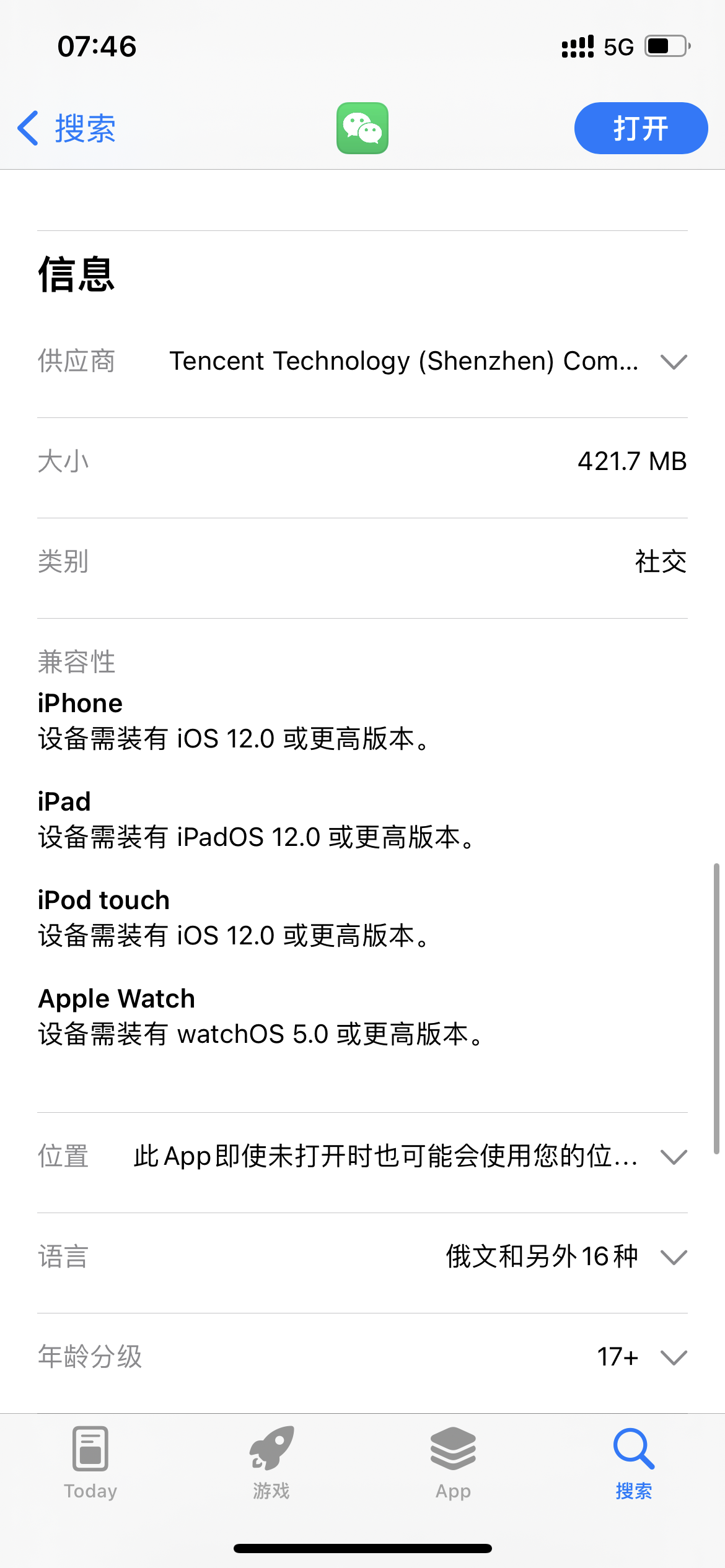Switch to the App tab
Viewport: 725px width, 1568px height.
(x=453, y=1461)
